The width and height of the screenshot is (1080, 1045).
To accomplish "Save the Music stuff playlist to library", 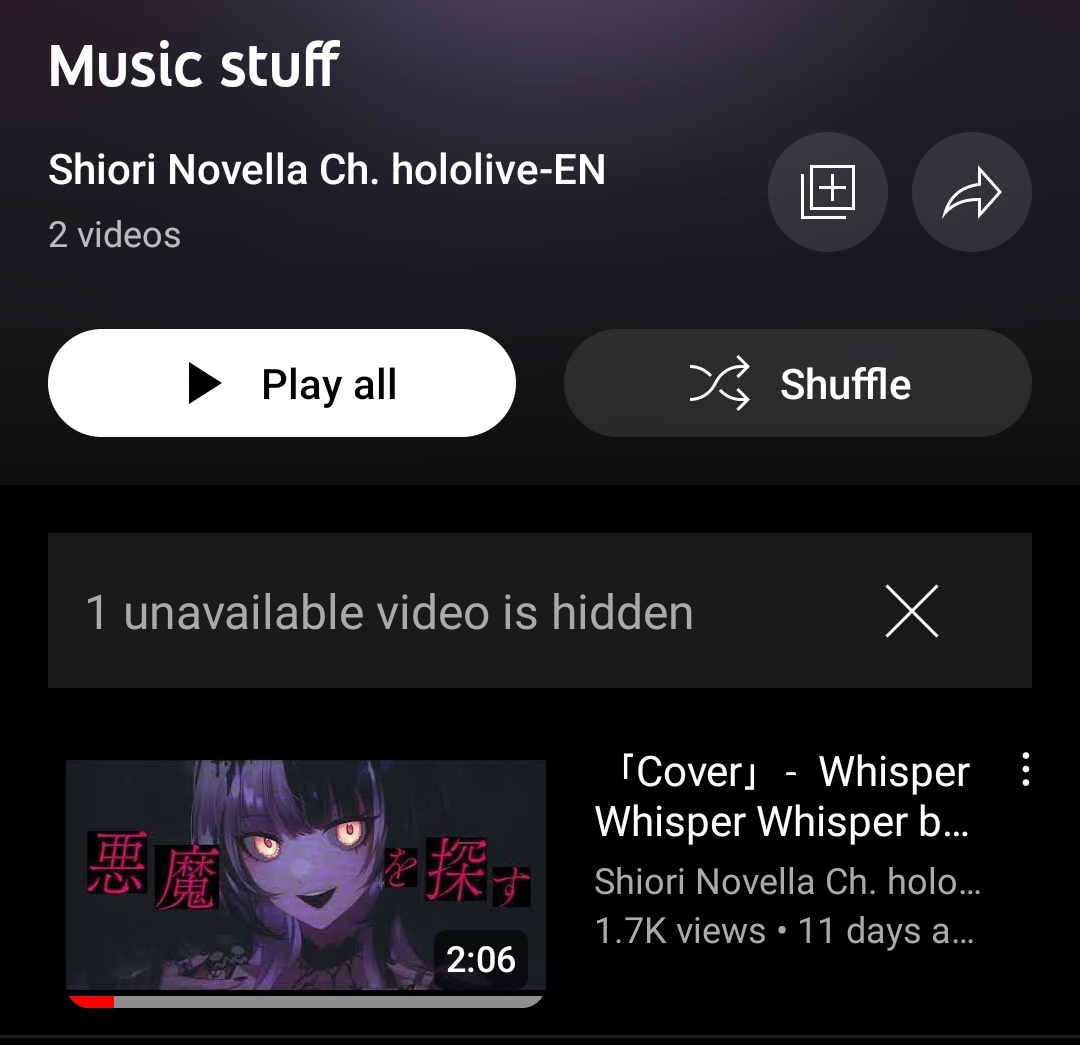I will (x=827, y=192).
